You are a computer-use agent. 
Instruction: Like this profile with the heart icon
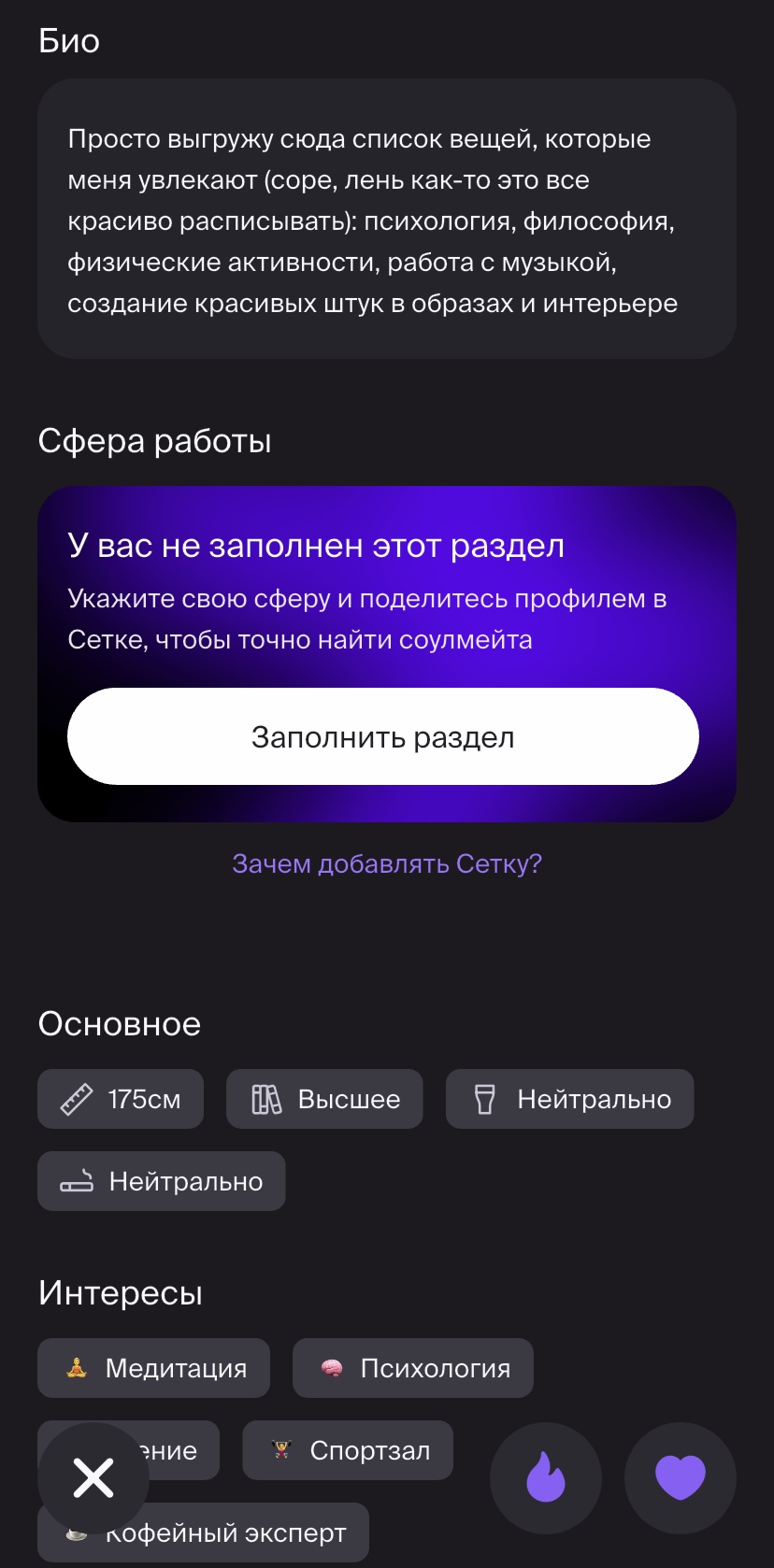pyautogui.click(x=680, y=1477)
